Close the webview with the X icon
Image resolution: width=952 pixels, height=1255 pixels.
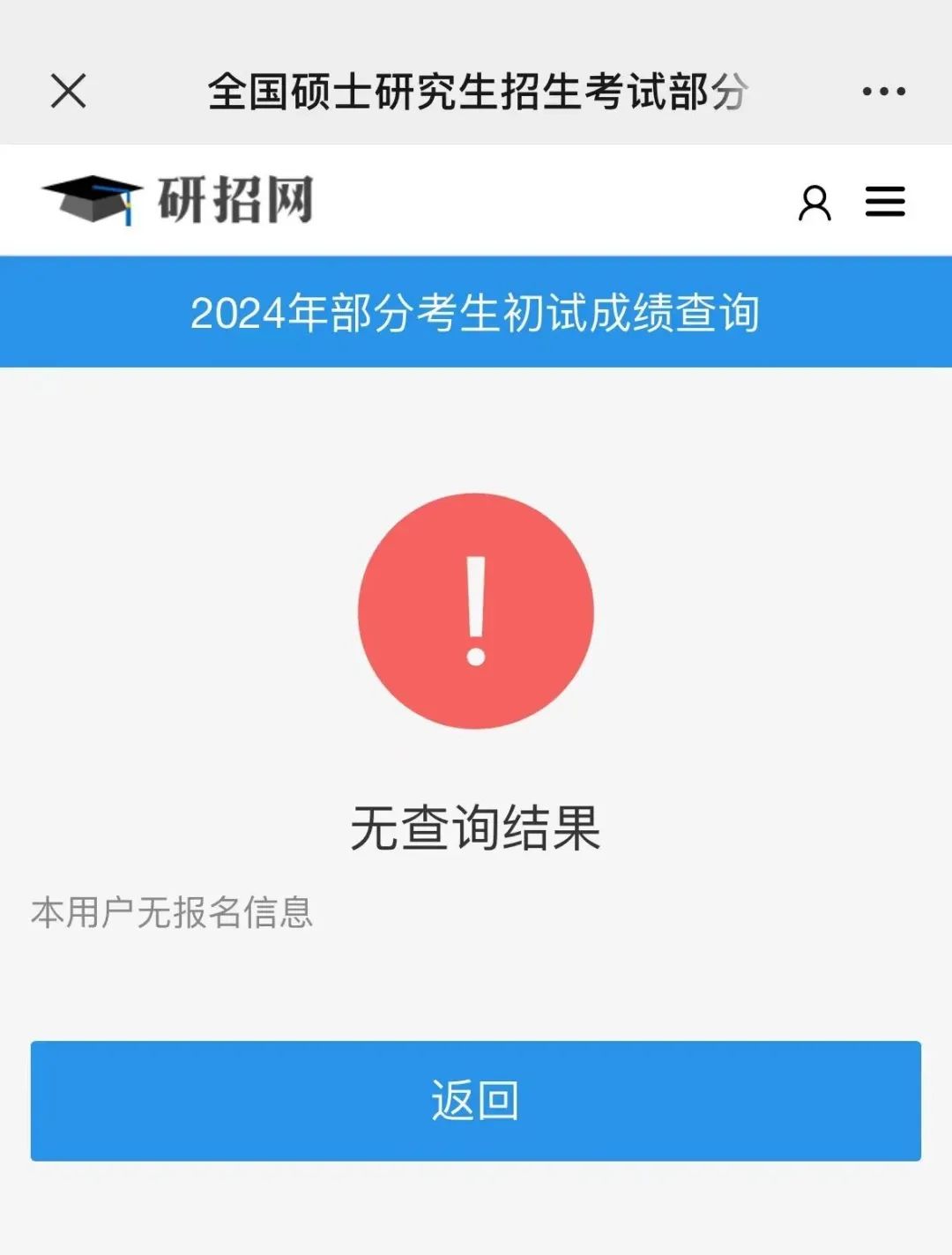click(x=69, y=91)
